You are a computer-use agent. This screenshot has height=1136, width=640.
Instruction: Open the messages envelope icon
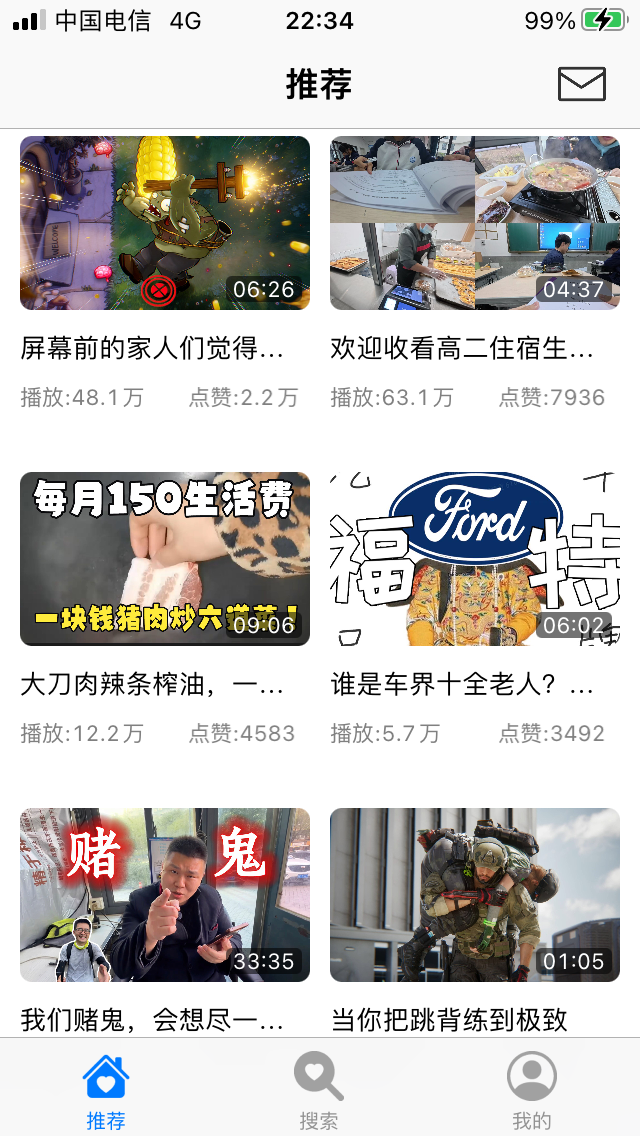(581, 84)
